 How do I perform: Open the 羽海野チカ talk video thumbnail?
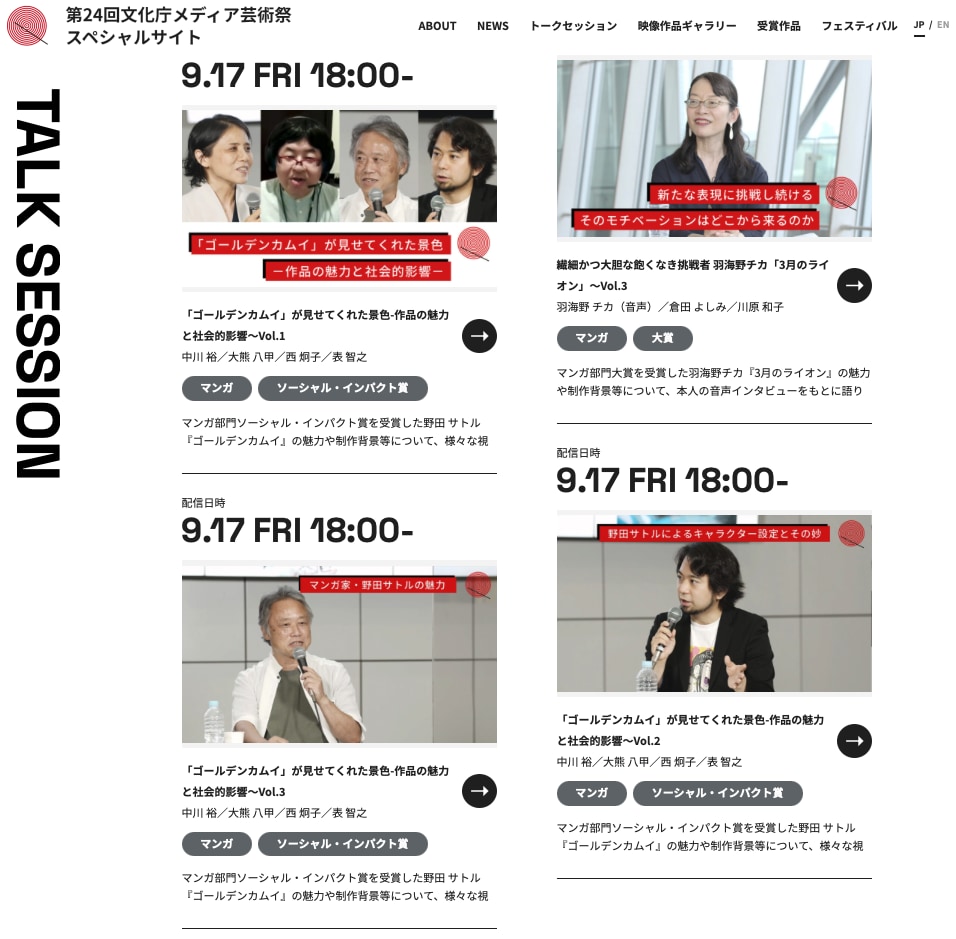714,147
